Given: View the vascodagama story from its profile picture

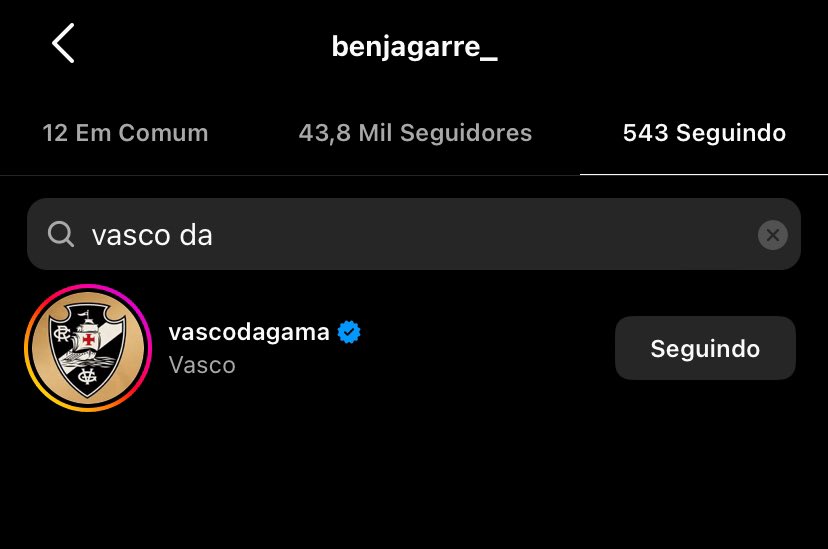Looking at the screenshot, I should click(87, 348).
